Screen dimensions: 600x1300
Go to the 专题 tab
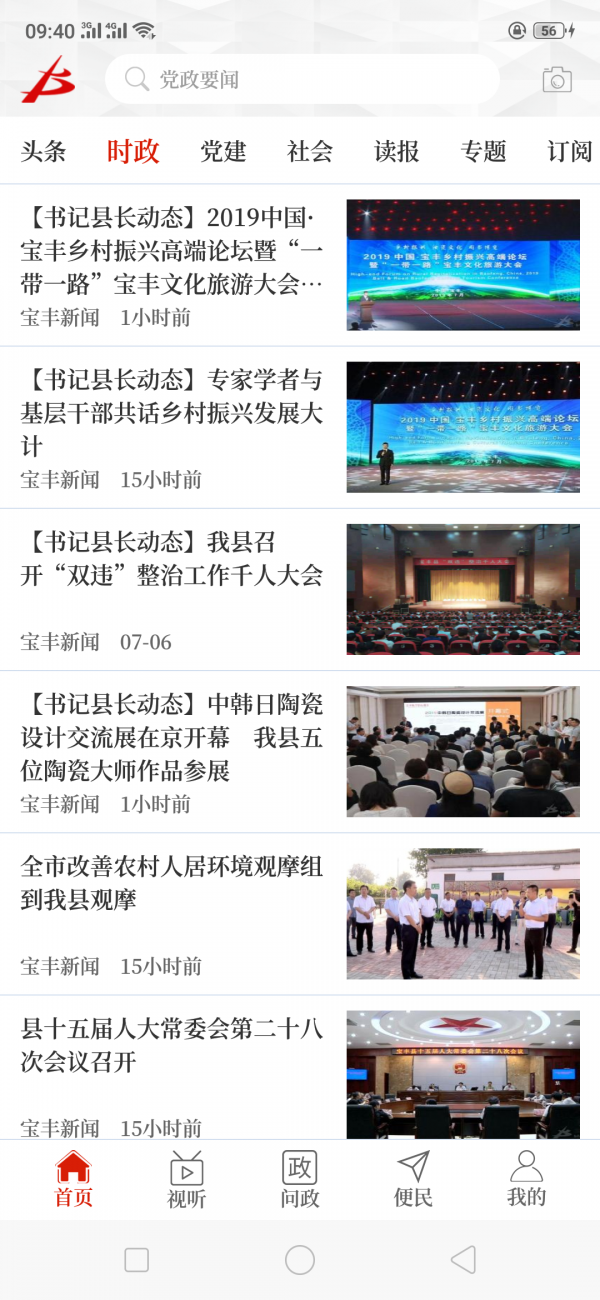[x=484, y=151]
